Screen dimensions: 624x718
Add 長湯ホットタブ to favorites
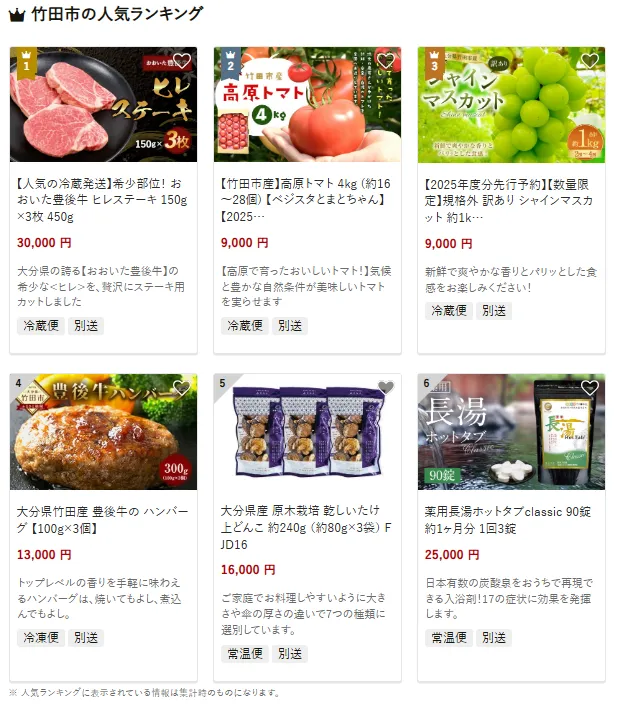[590, 388]
